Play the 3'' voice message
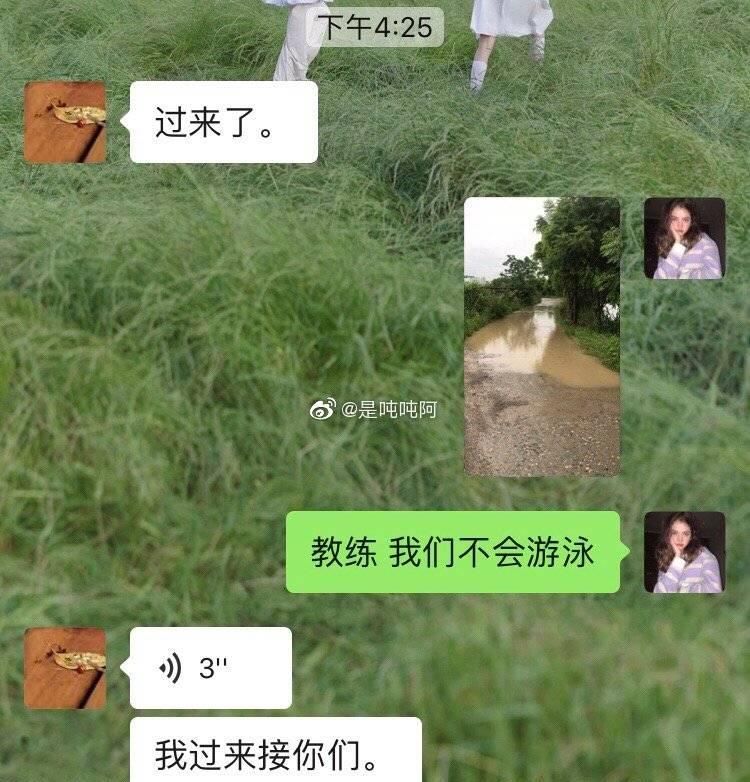This screenshot has width=750, height=782. pyautogui.click(x=211, y=668)
